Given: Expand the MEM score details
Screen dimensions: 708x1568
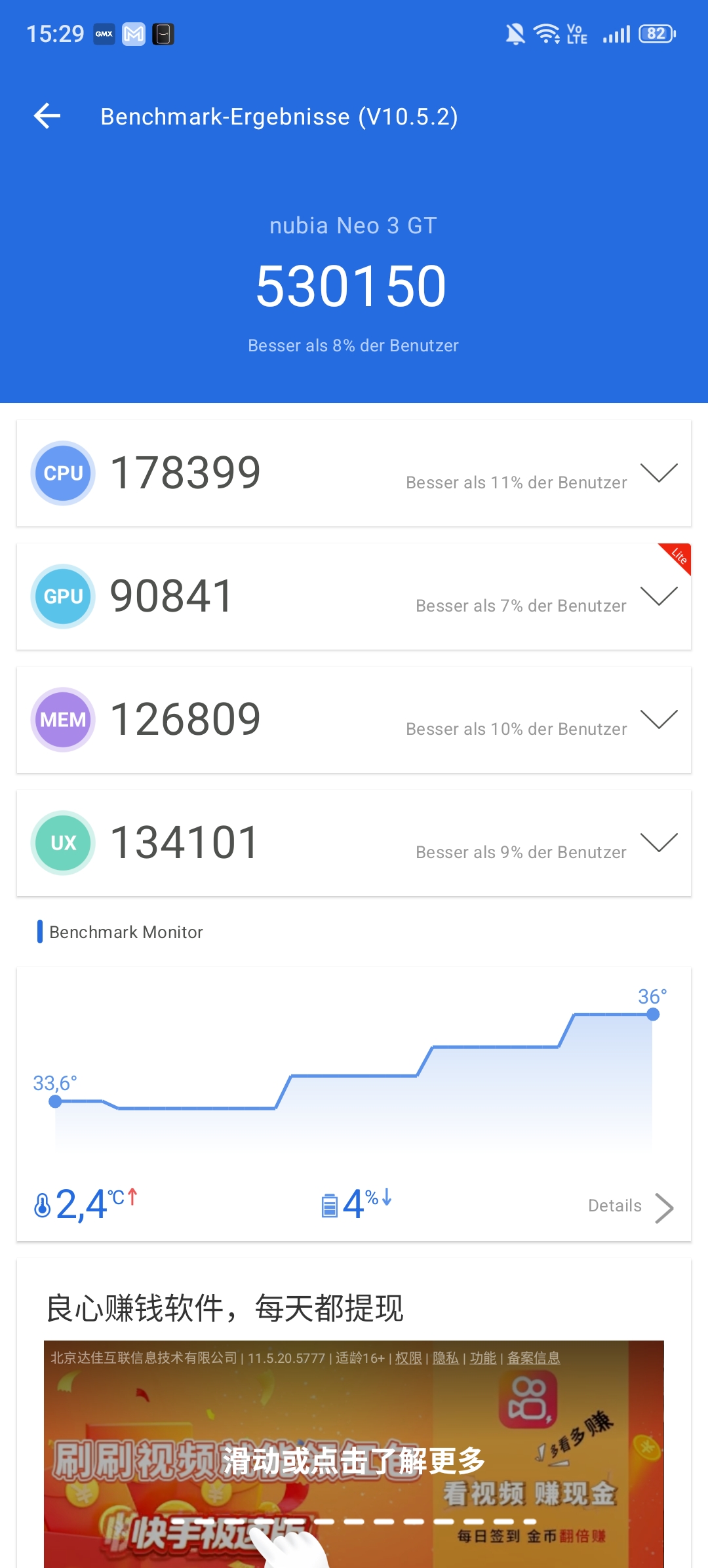Looking at the screenshot, I should click(658, 719).
